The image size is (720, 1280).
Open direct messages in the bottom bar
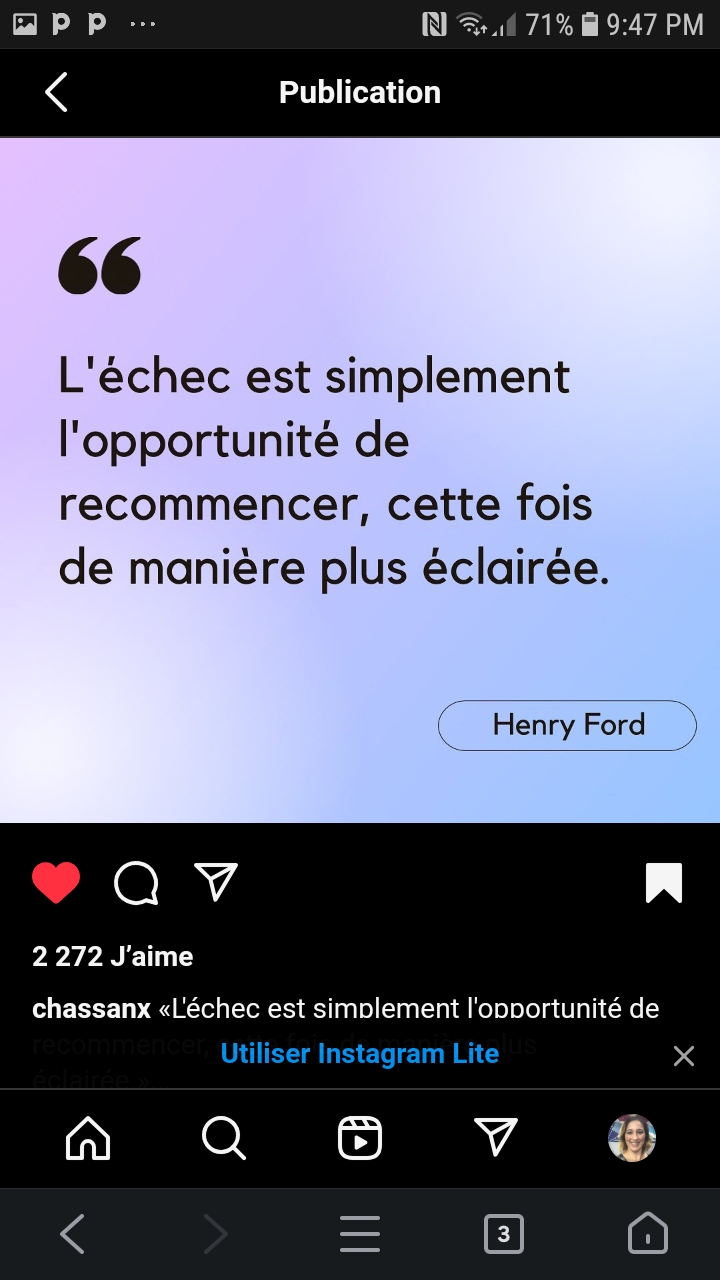point(496,1138)
